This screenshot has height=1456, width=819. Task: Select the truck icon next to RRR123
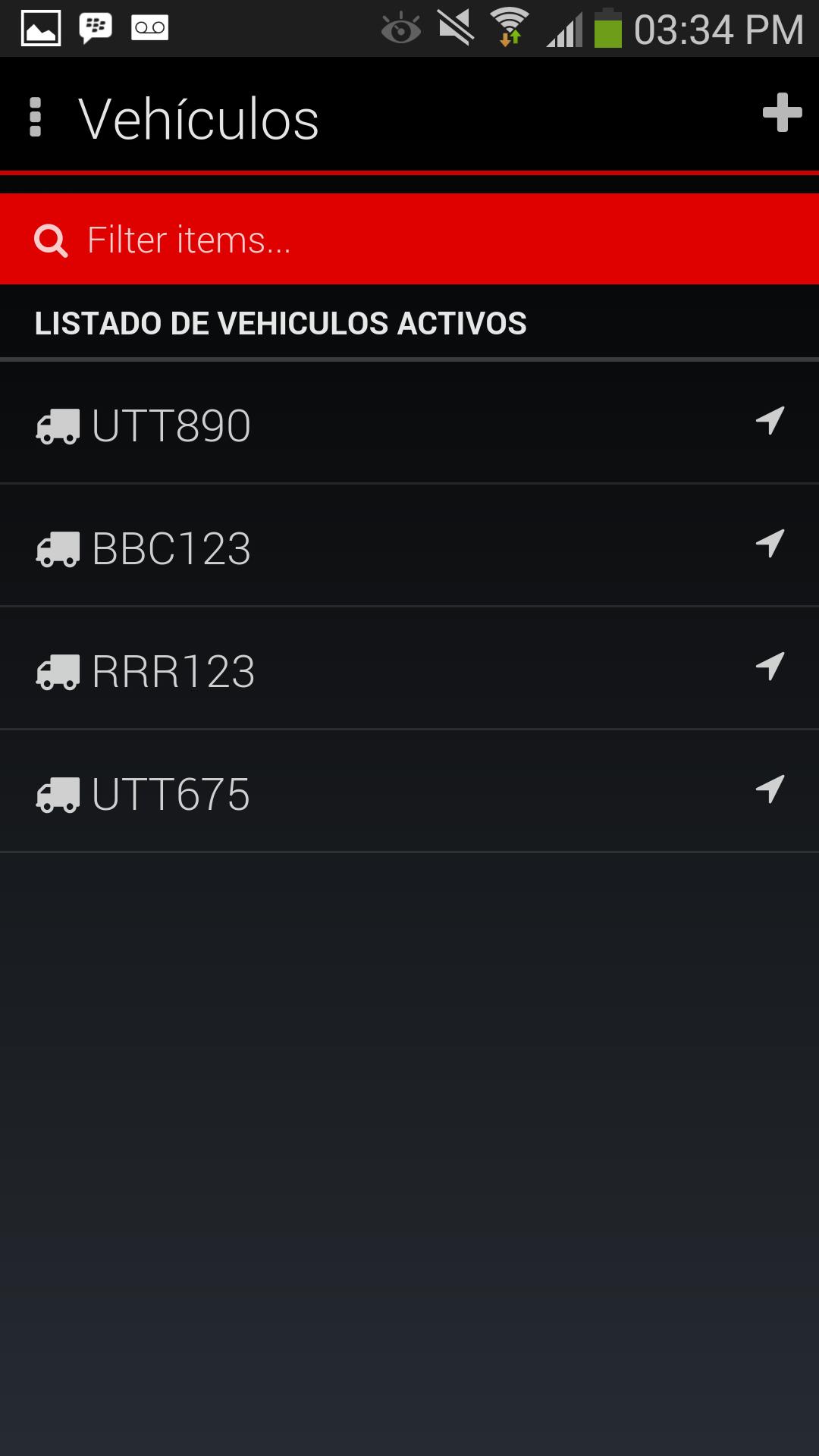pyautogui.click(x=58, y=672)
